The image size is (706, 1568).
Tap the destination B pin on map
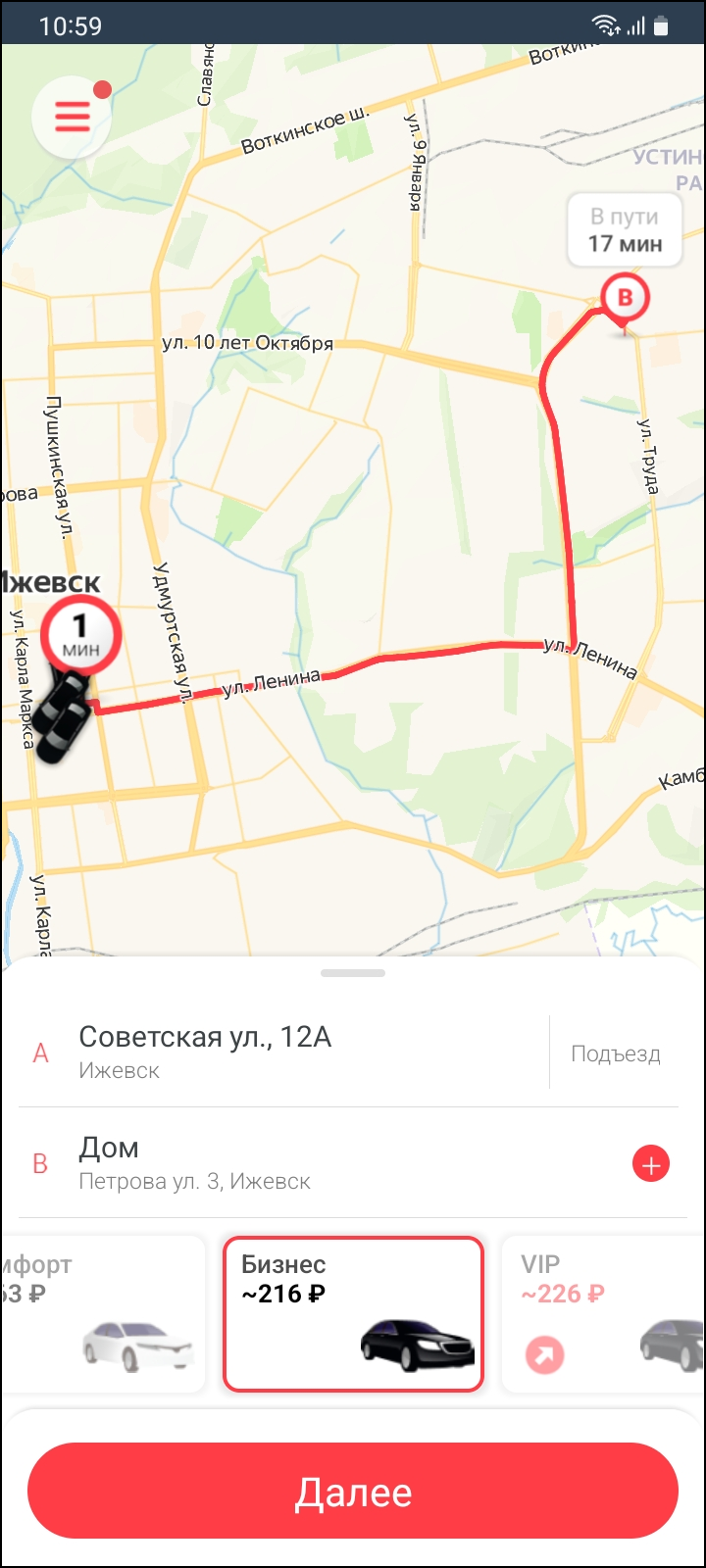point(625,300)
